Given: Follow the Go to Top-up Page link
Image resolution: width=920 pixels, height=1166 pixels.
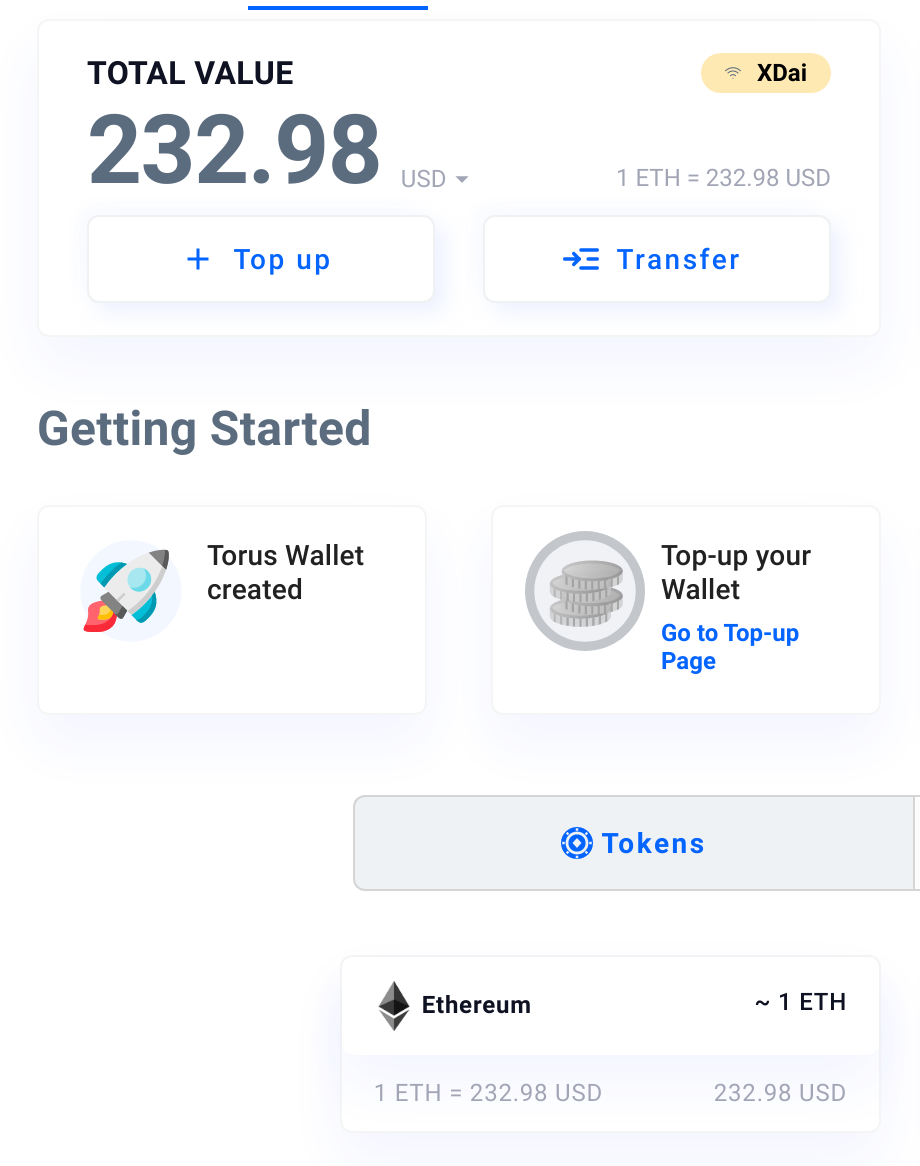Looking at the screenshot, I should (x=730, y=646).
